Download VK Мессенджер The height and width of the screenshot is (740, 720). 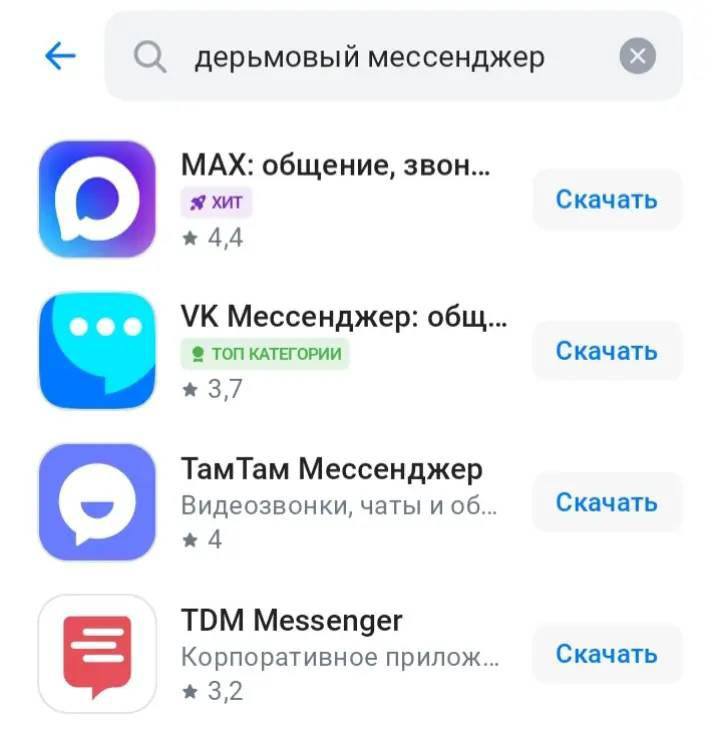[606, 351]
